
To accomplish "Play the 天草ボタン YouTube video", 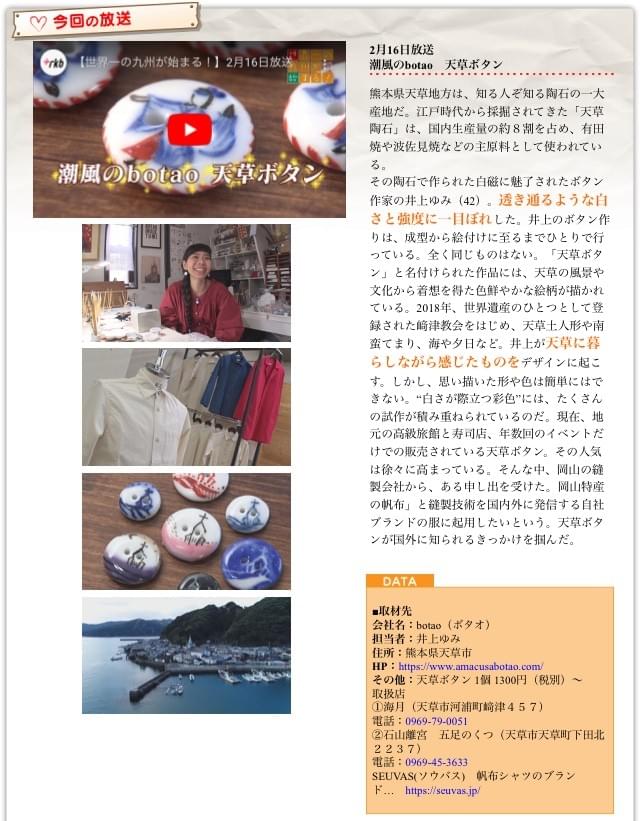I will point(189,129).
